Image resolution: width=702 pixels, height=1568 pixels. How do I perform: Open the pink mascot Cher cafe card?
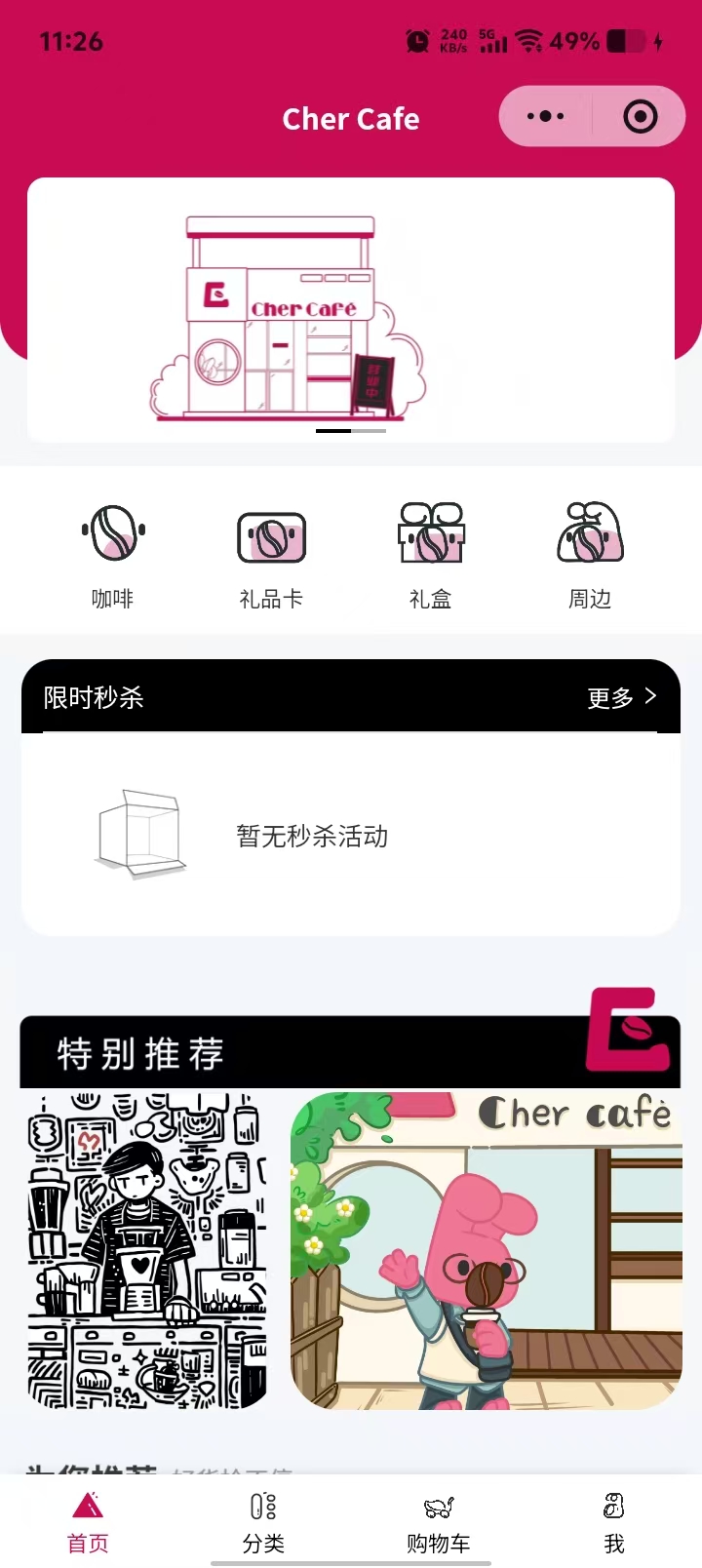tap(486, 1250)
